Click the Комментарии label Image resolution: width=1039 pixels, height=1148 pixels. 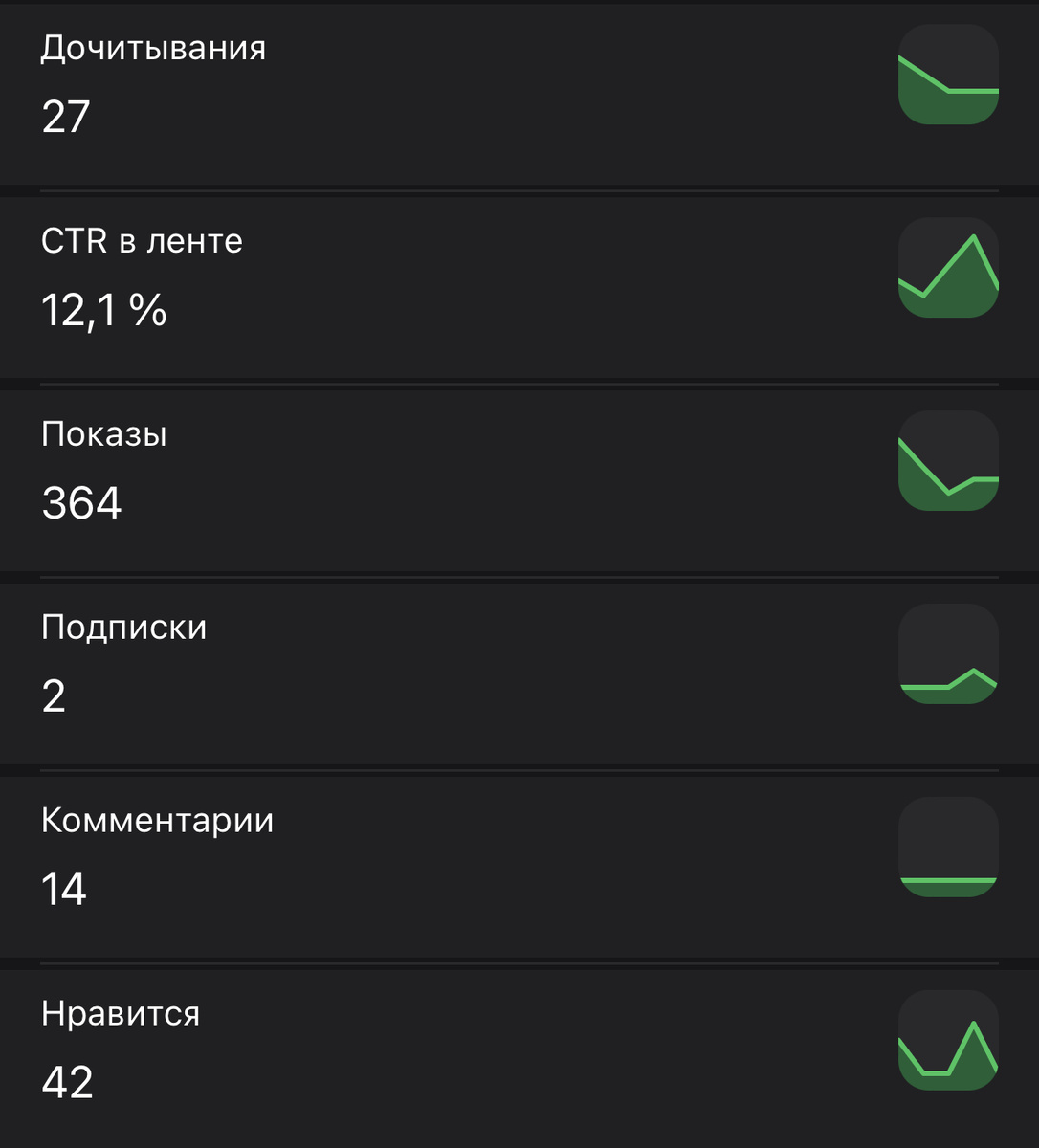point(157,819)
